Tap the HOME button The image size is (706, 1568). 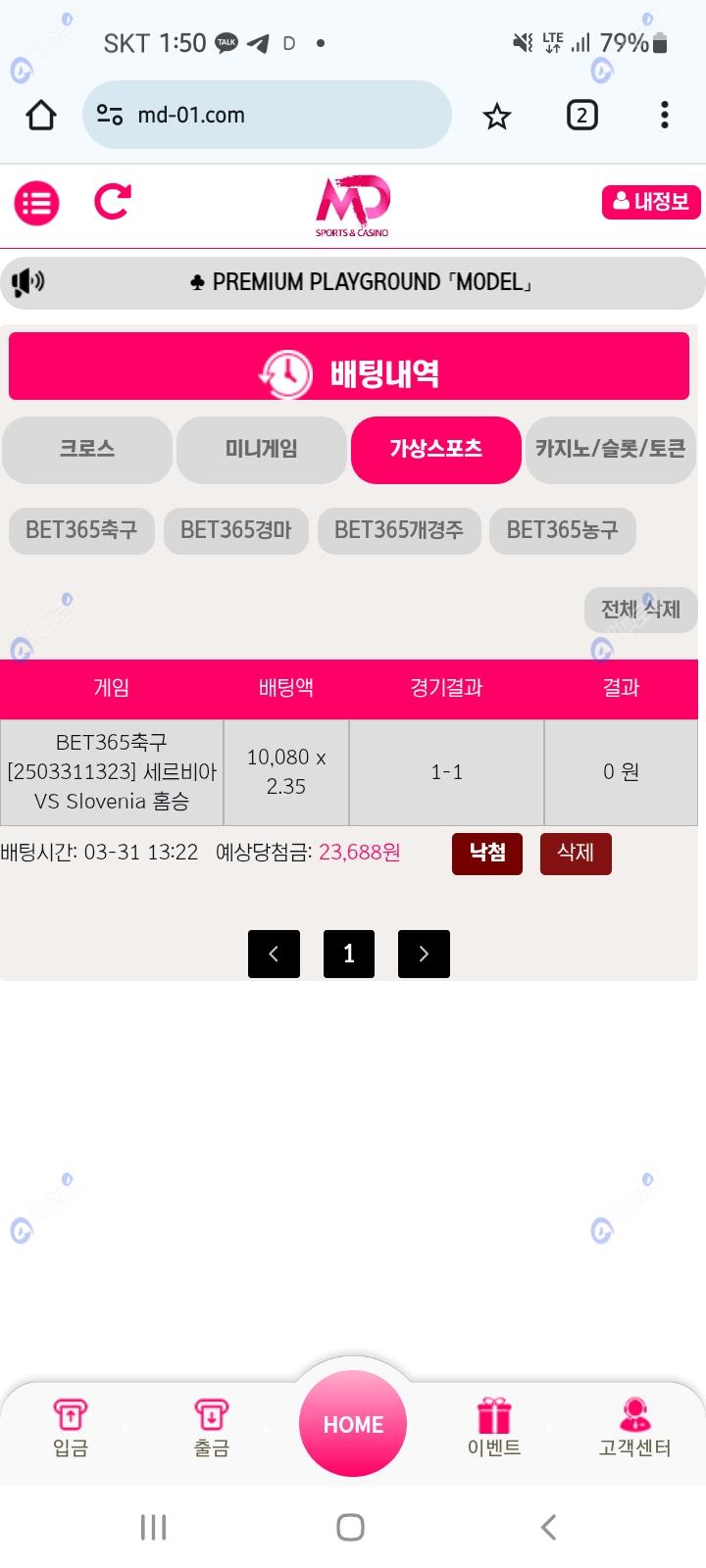[353, 1424]
